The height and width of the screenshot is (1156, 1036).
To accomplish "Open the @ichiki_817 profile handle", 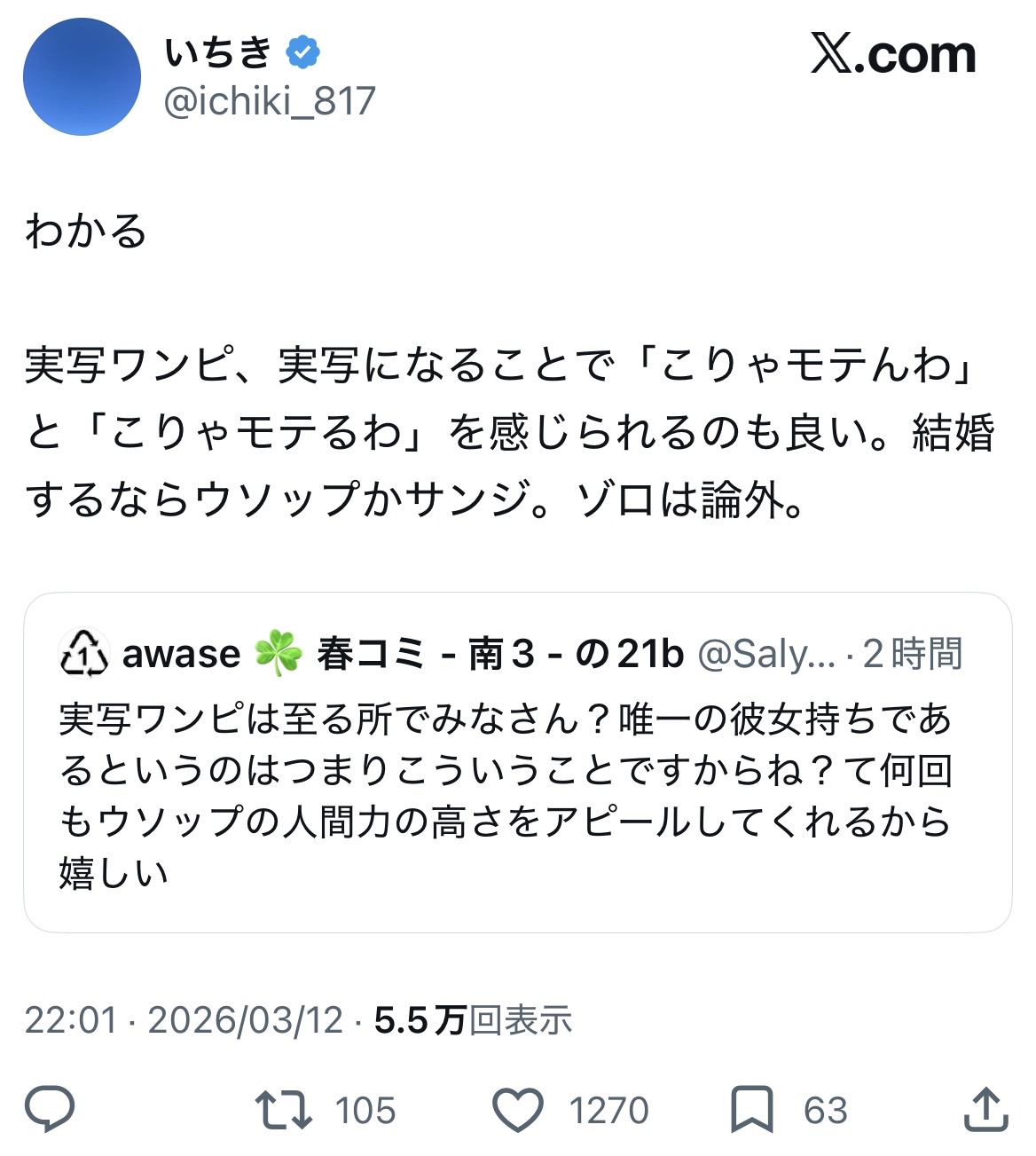I will pos(270,101).
